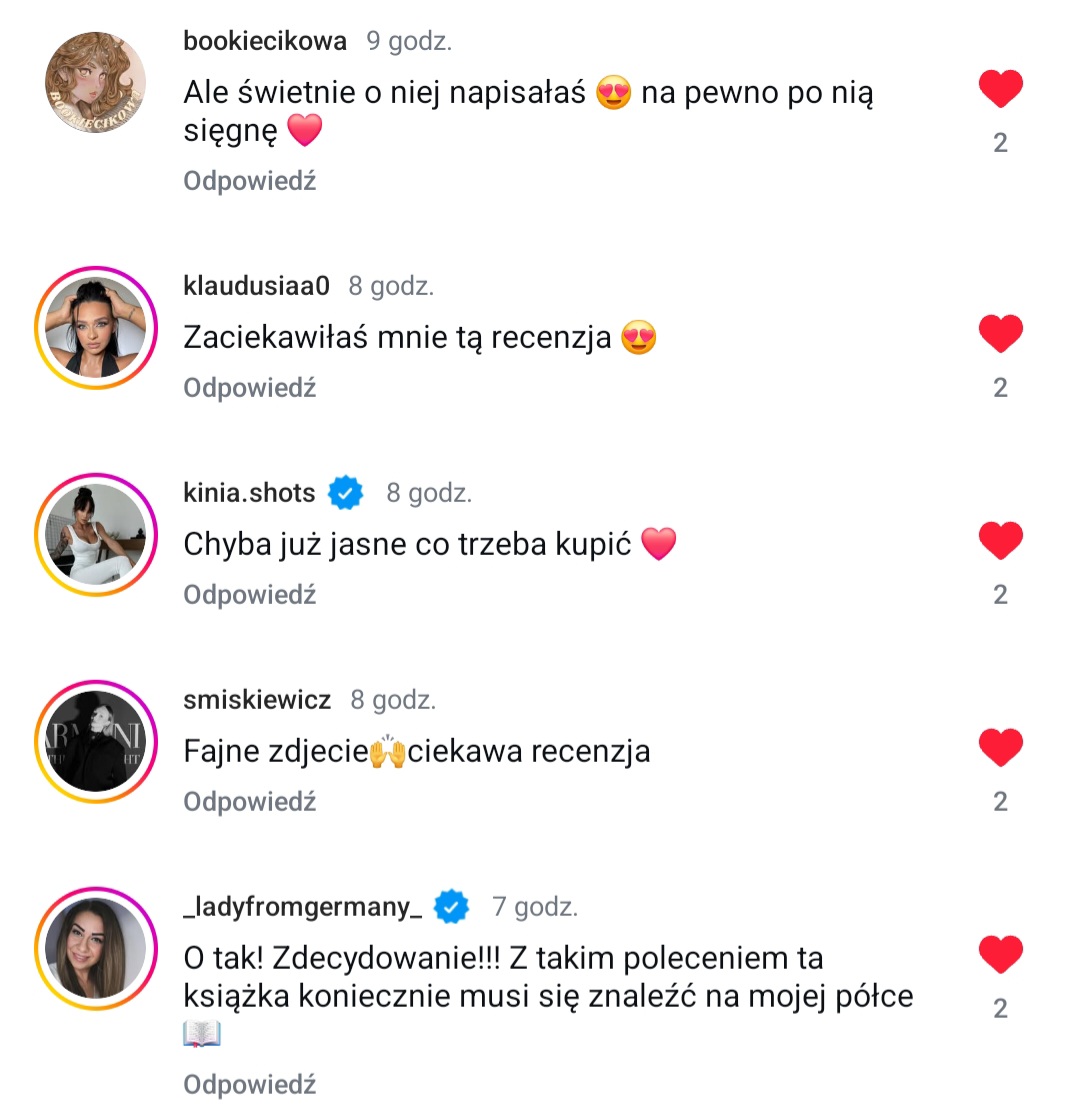This screenshot has width=1080, height=1119.
Task: Toggle the like heart on kinia.shots' comment
Action: click(1000, 540)
